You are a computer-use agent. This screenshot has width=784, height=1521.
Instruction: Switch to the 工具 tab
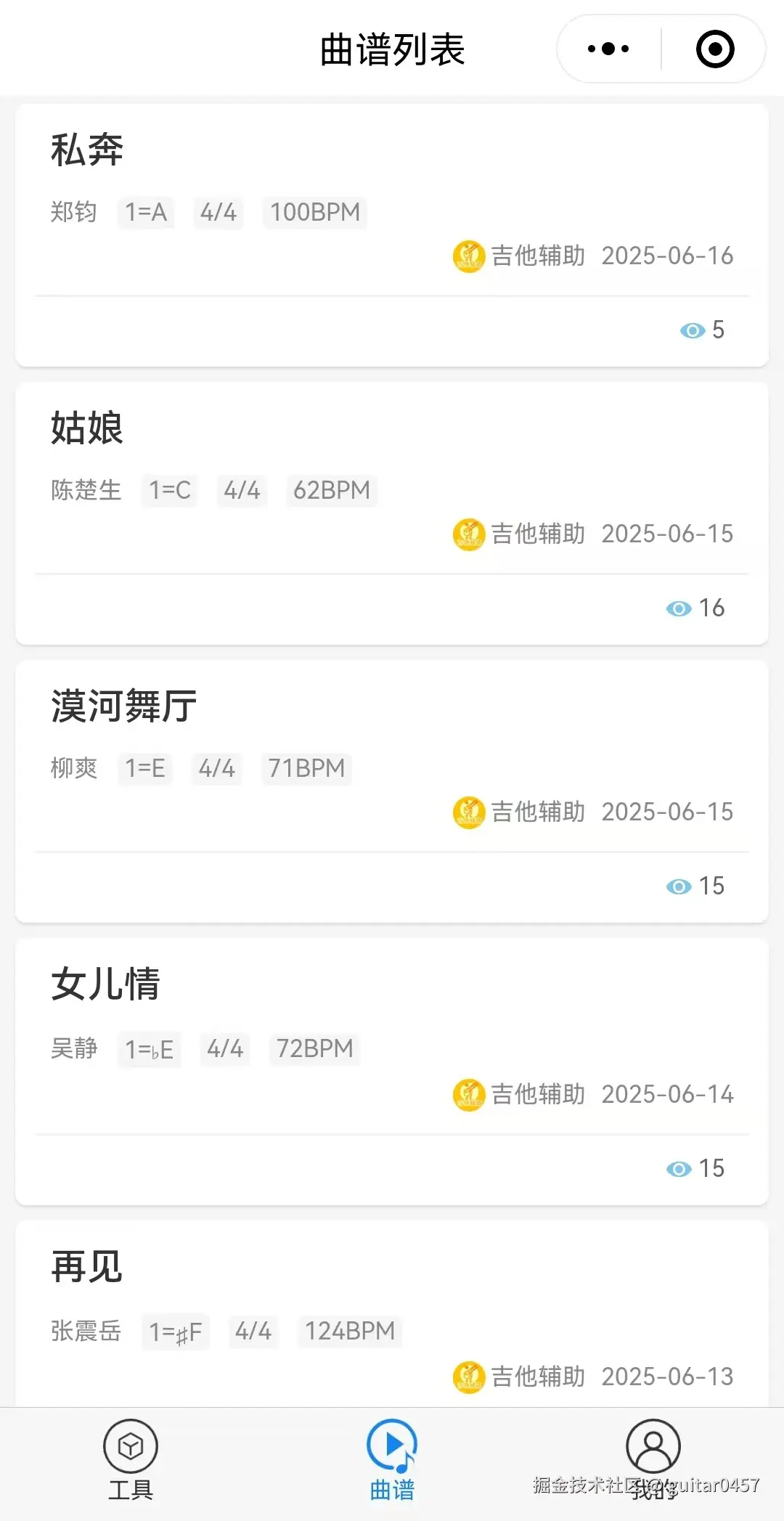click(x=131, y=1461)
